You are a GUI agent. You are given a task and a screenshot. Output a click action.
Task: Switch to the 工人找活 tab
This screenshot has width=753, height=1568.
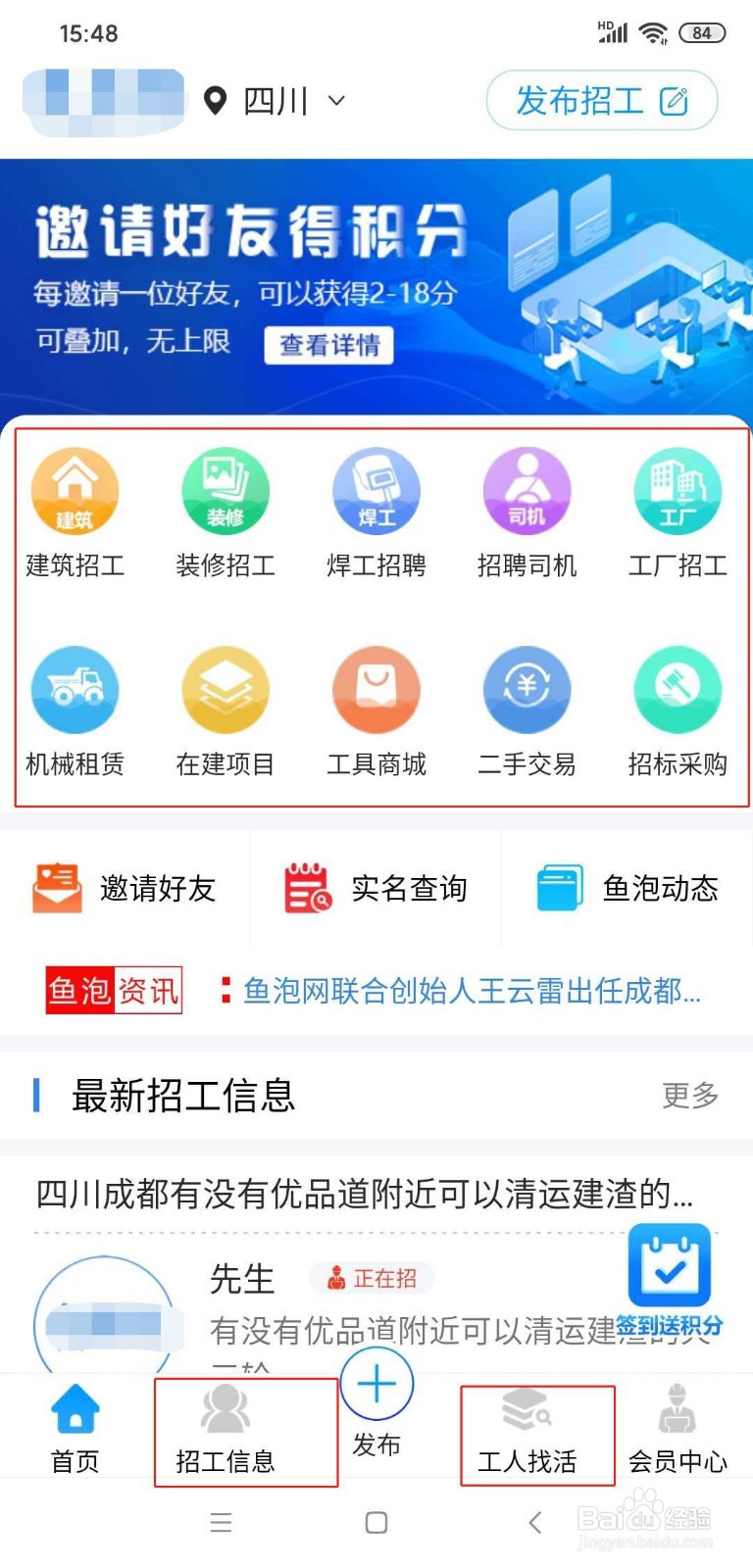click(x=535, y=1431)
